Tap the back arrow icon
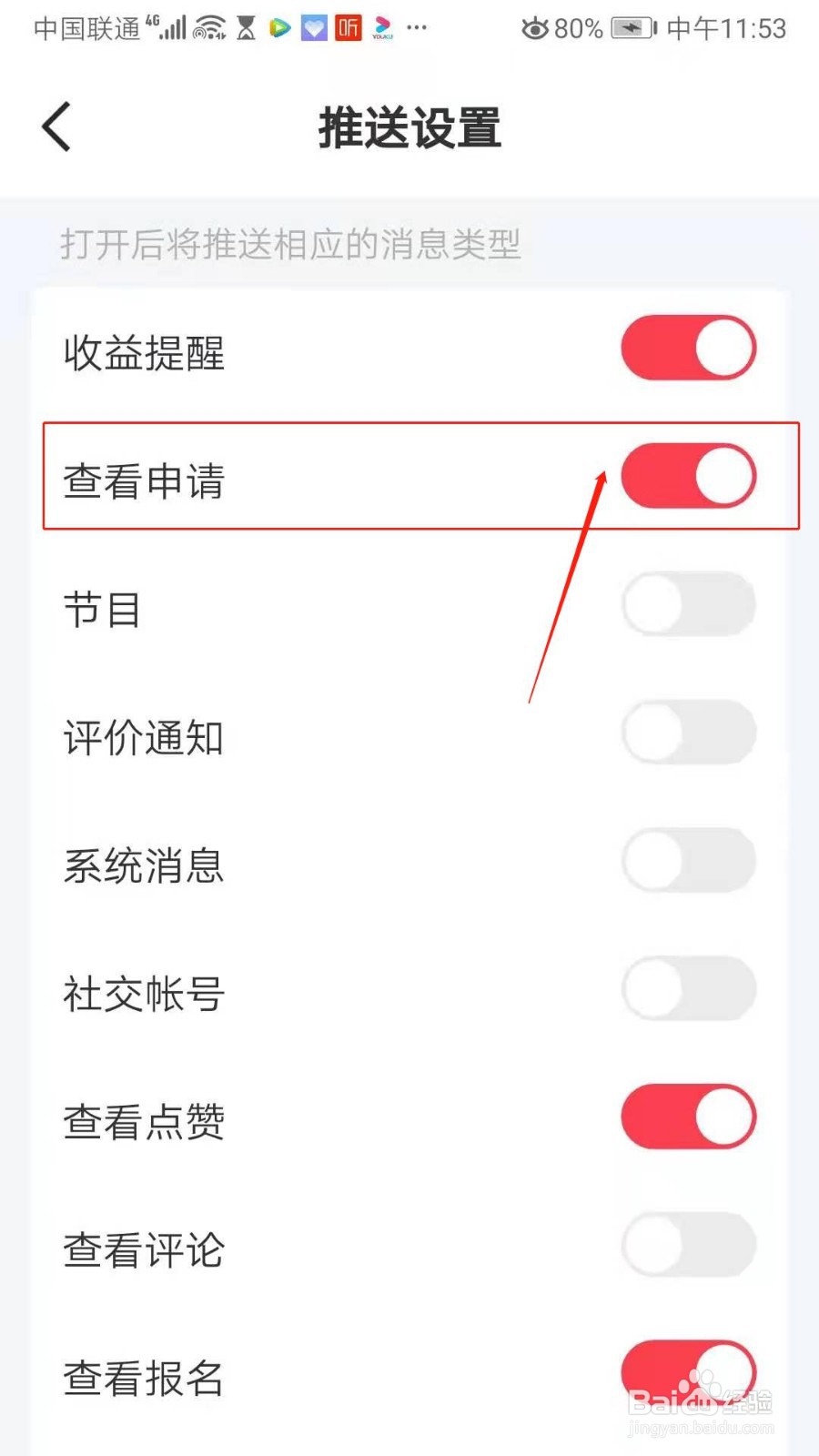Image resolution: width=819 pixels, height=1456 pixels. [x=56, y=126]
